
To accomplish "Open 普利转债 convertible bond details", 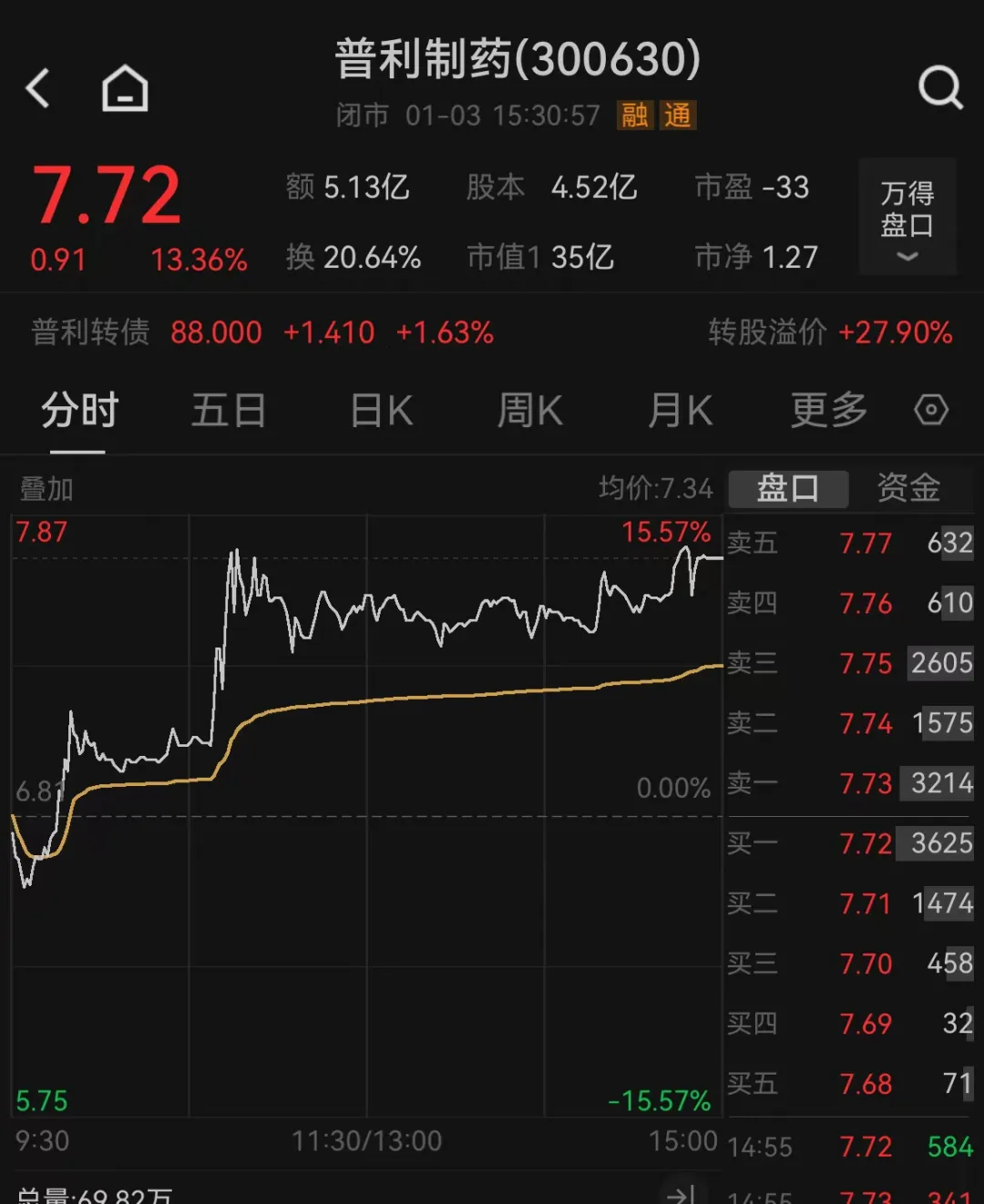I will click(x=91, y=332).
